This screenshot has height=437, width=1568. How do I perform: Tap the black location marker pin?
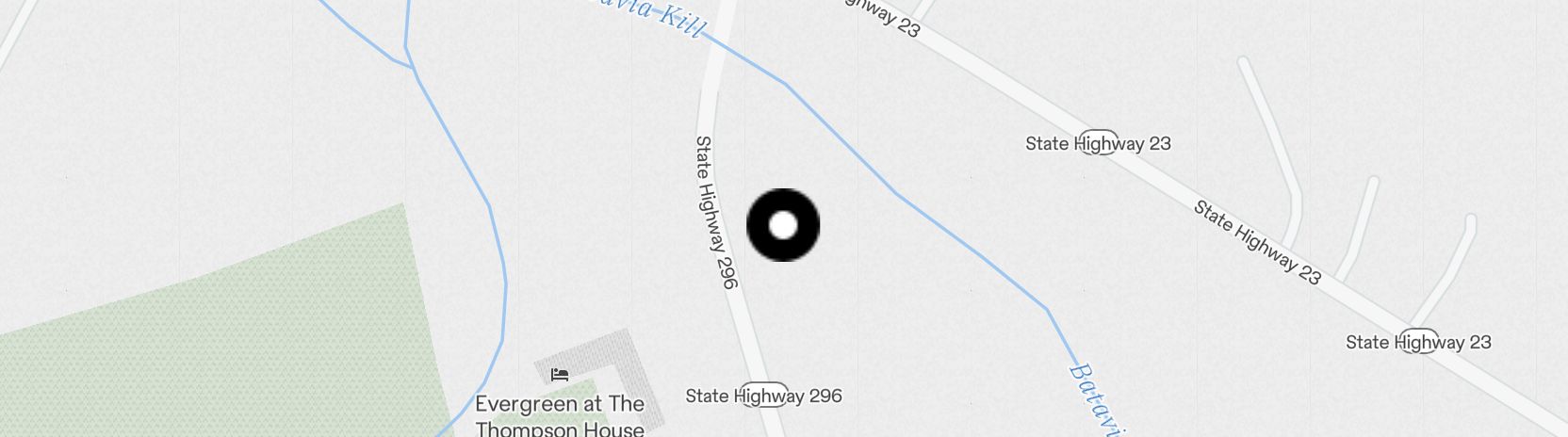(x=783, y=225)
